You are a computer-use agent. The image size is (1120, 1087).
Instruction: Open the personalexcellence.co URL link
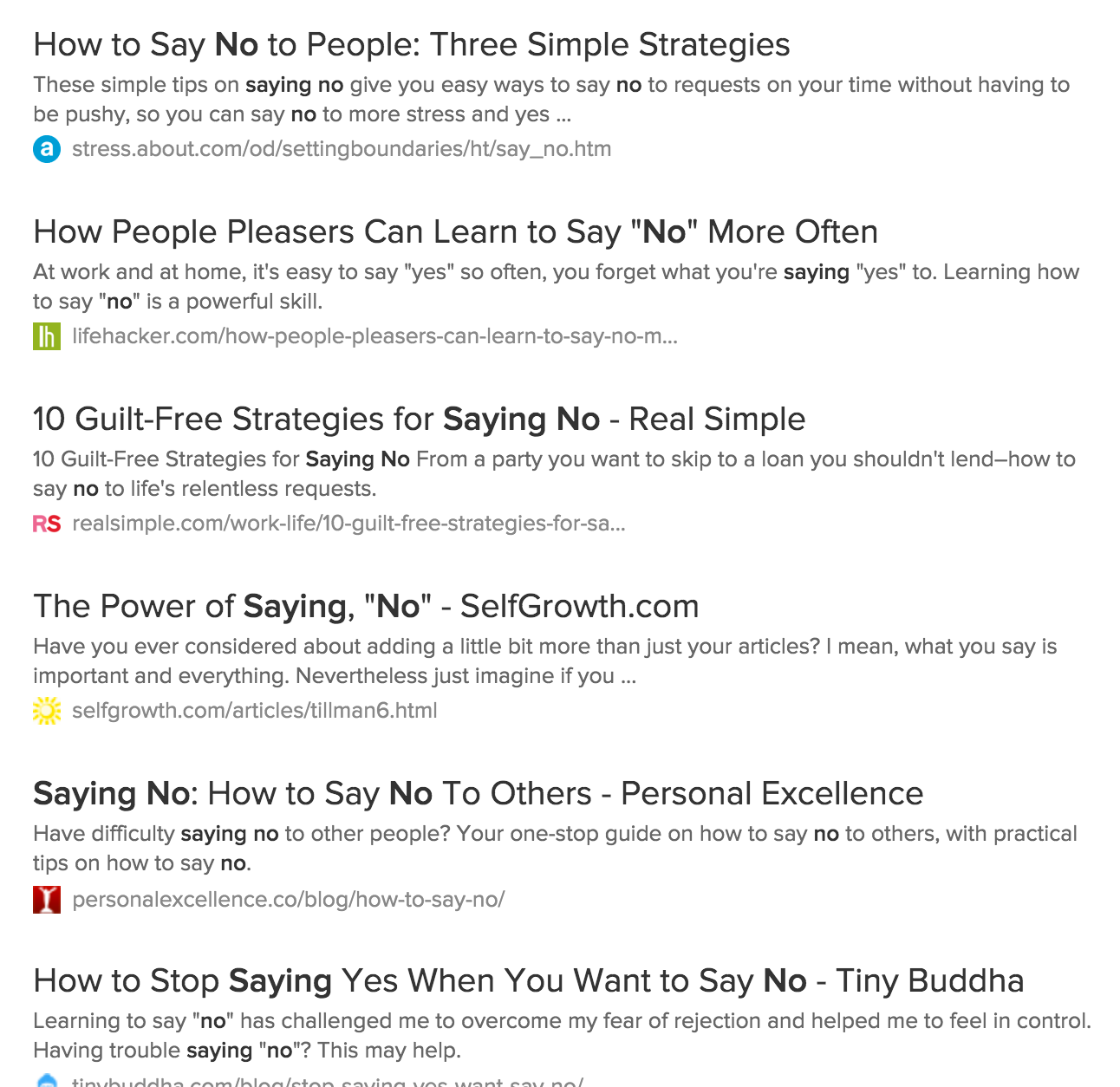pyautogui.click(x=288, y=900)
